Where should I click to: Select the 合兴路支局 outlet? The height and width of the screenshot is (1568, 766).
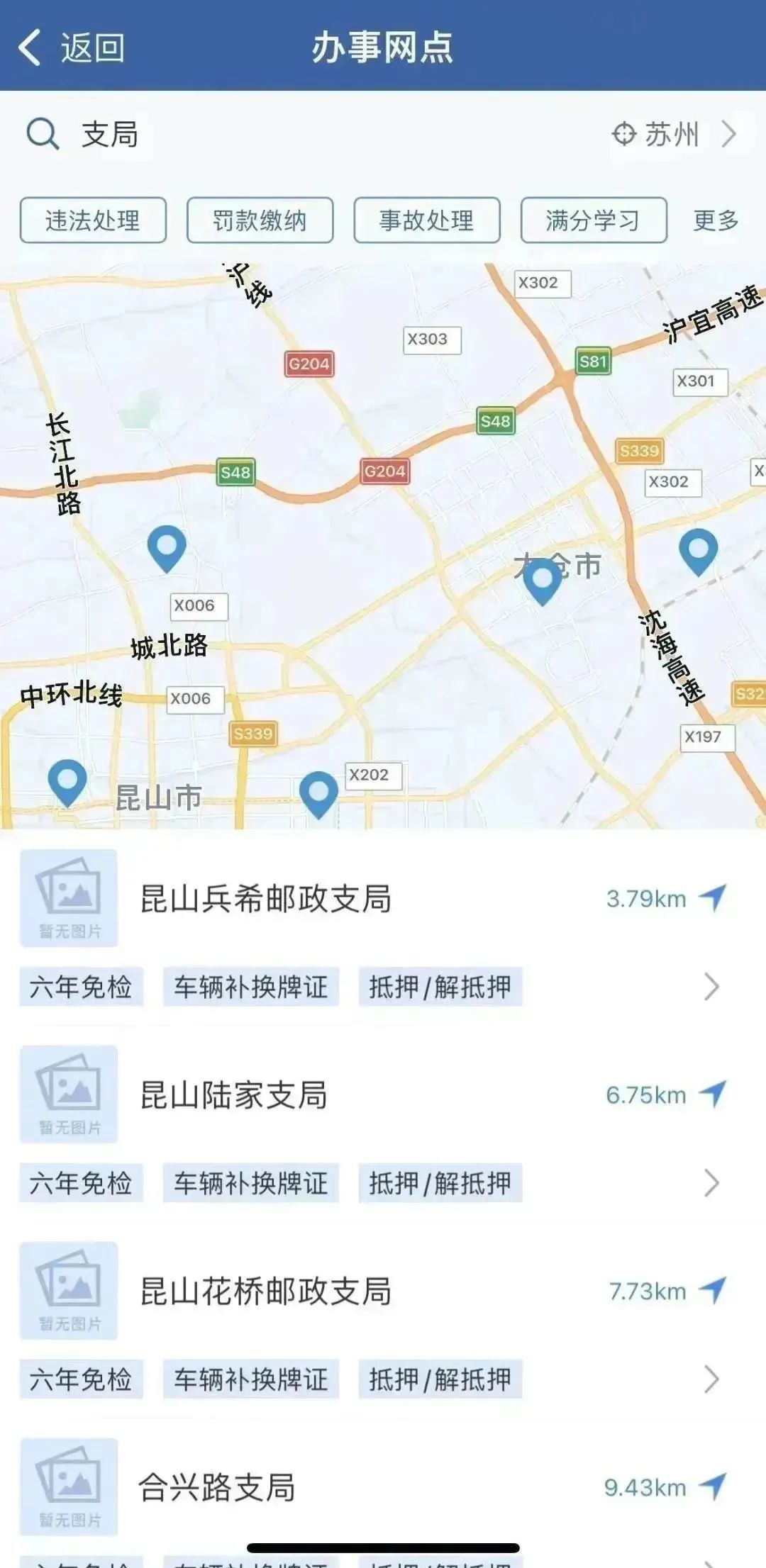click(x=216, y=1487)
